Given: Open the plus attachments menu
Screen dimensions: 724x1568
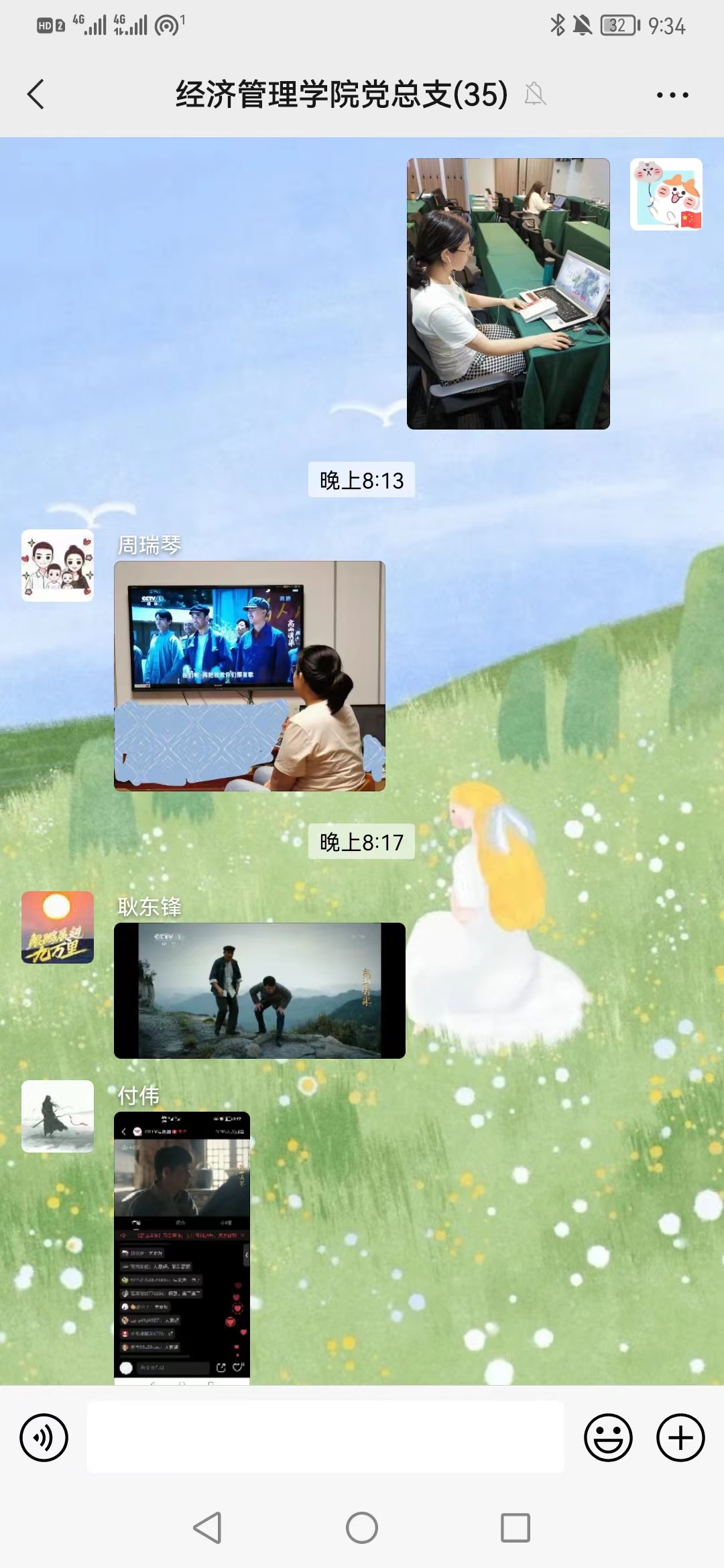Looking at the screenshot, I should [x=680, y=1437].
